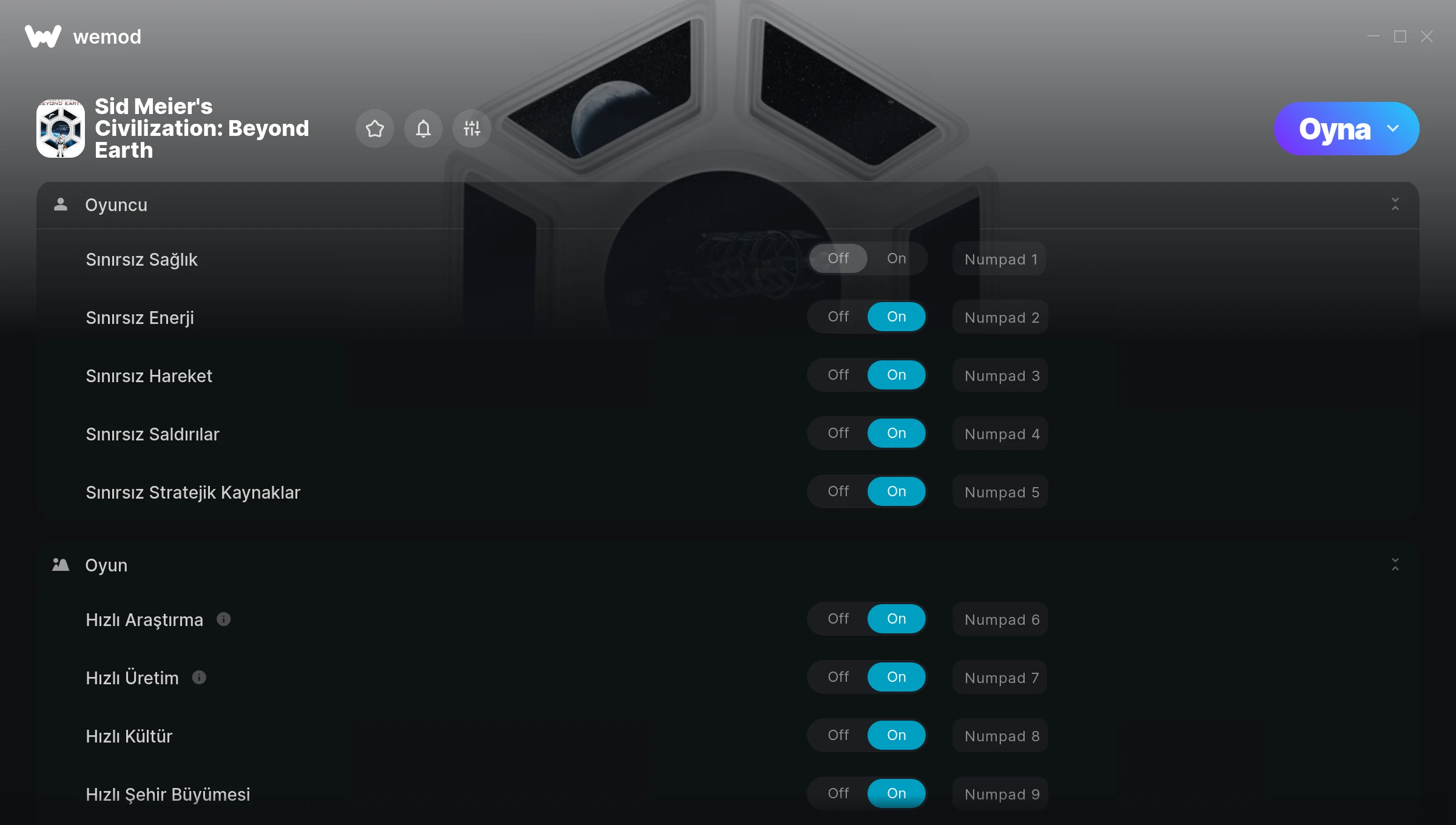
Task: Collapse the Oyun section
Action: [1395, 565]
